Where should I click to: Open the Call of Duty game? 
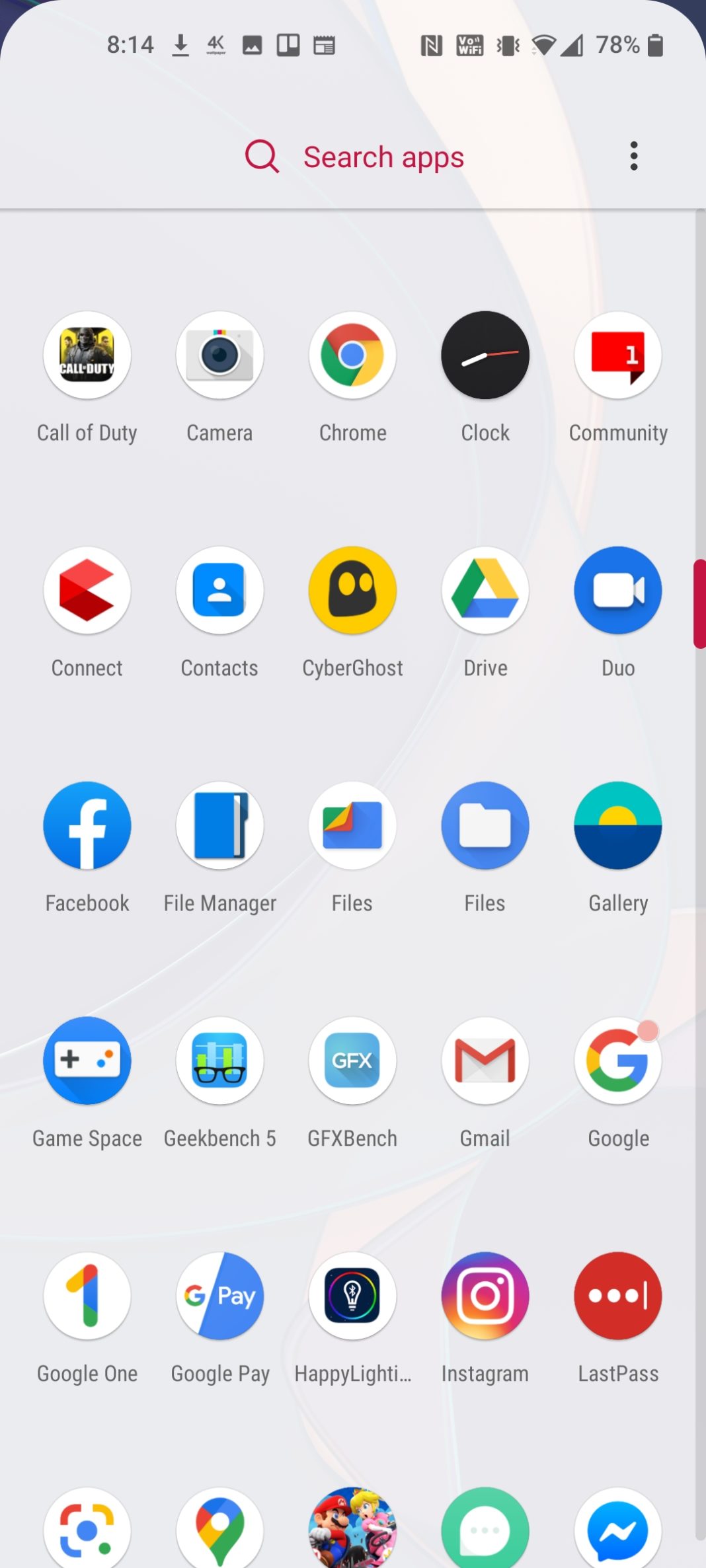point(87,355)
